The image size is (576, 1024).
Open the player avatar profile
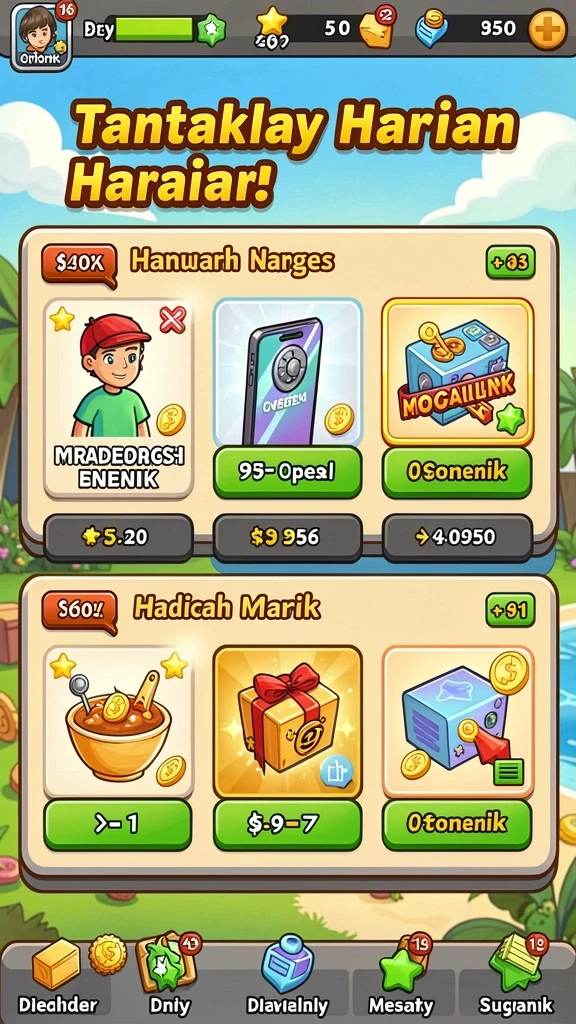(x=40, y=36)
